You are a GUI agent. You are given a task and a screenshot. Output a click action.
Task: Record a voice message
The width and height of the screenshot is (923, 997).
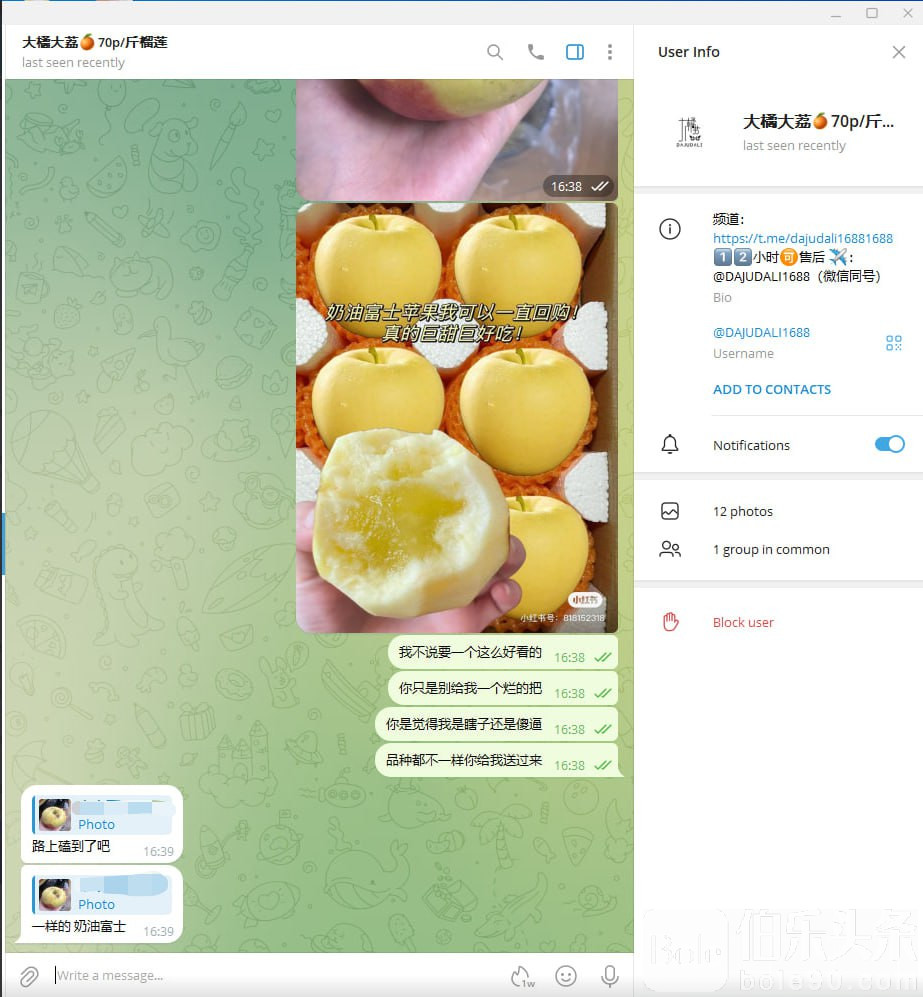point(609,975)
